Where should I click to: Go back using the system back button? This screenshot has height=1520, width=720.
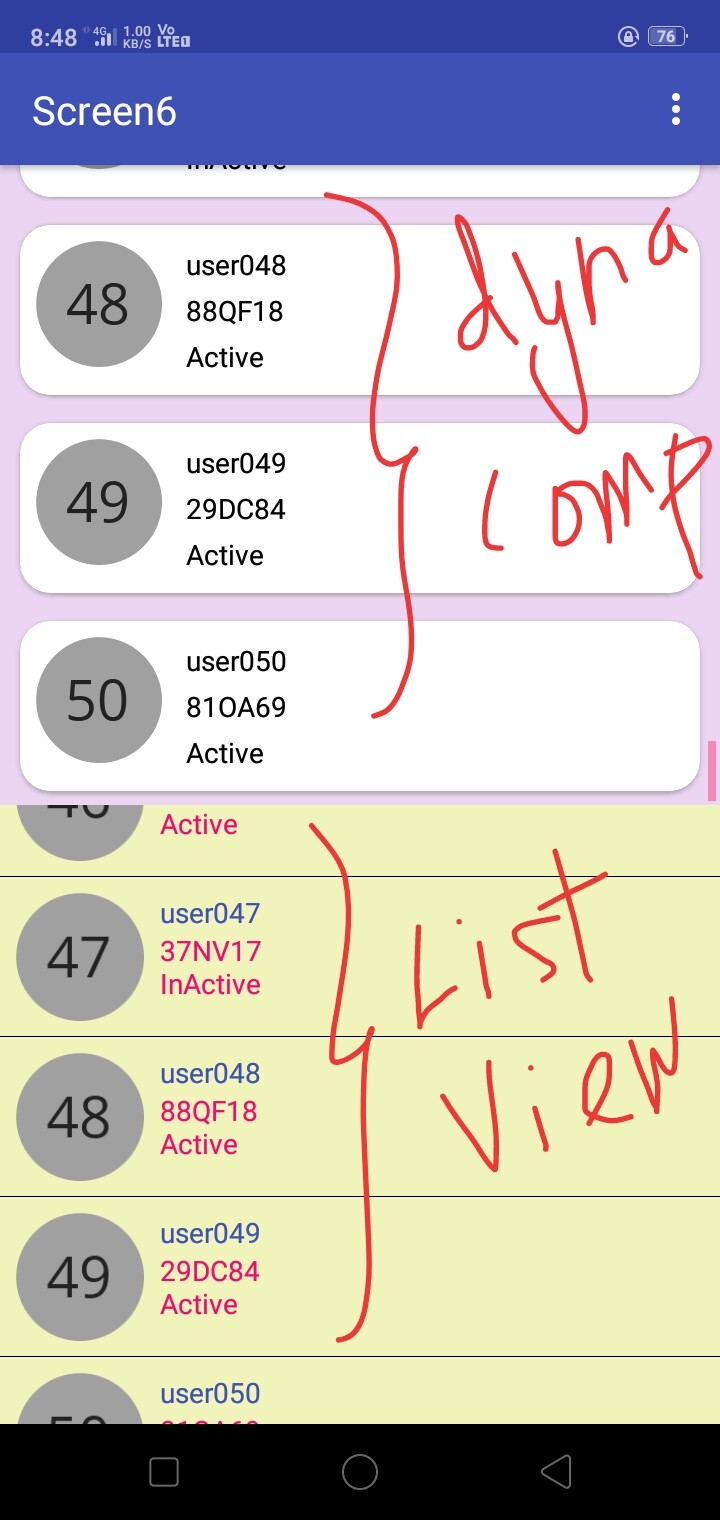[x=555, y=1471]
